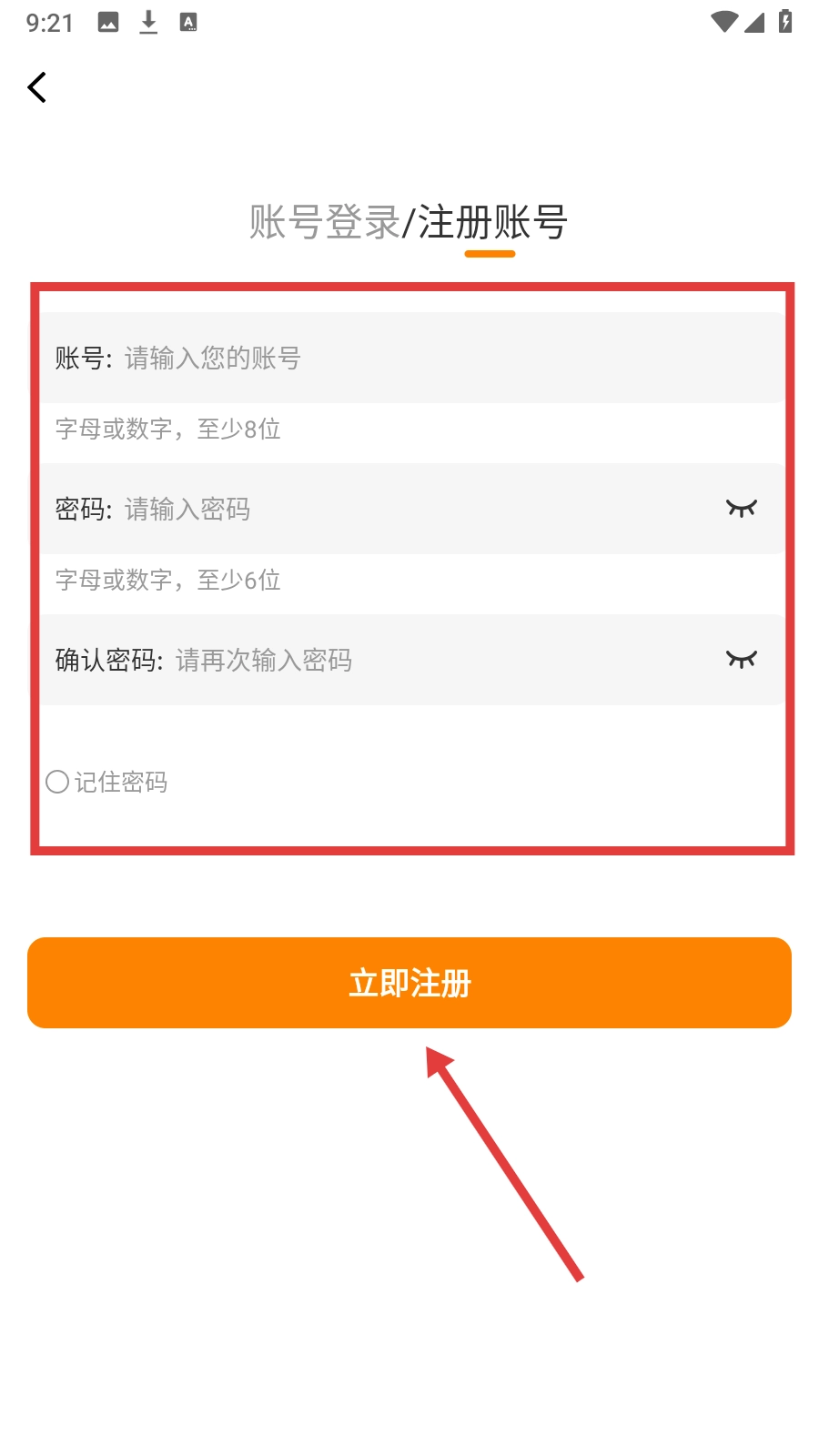819x1456 pixels.
Task: Tap the 密码 input field
Action: point(409,509)
